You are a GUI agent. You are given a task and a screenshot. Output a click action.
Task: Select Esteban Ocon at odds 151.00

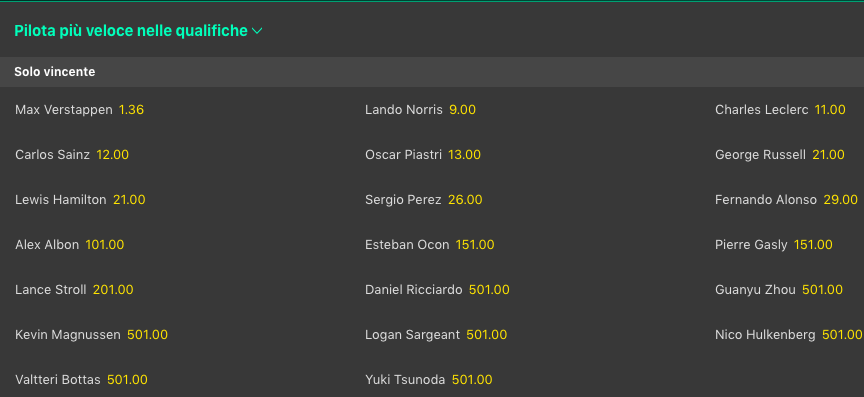click(x=430, y=245)
